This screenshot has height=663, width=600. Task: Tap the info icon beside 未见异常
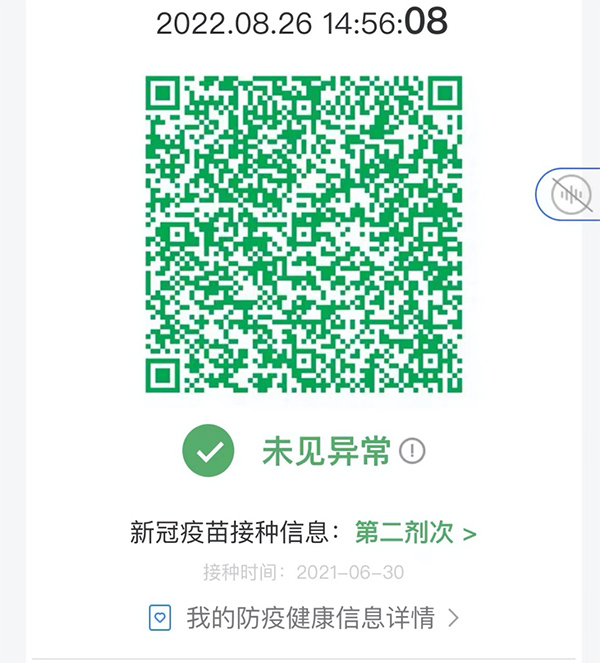[412, 451]
